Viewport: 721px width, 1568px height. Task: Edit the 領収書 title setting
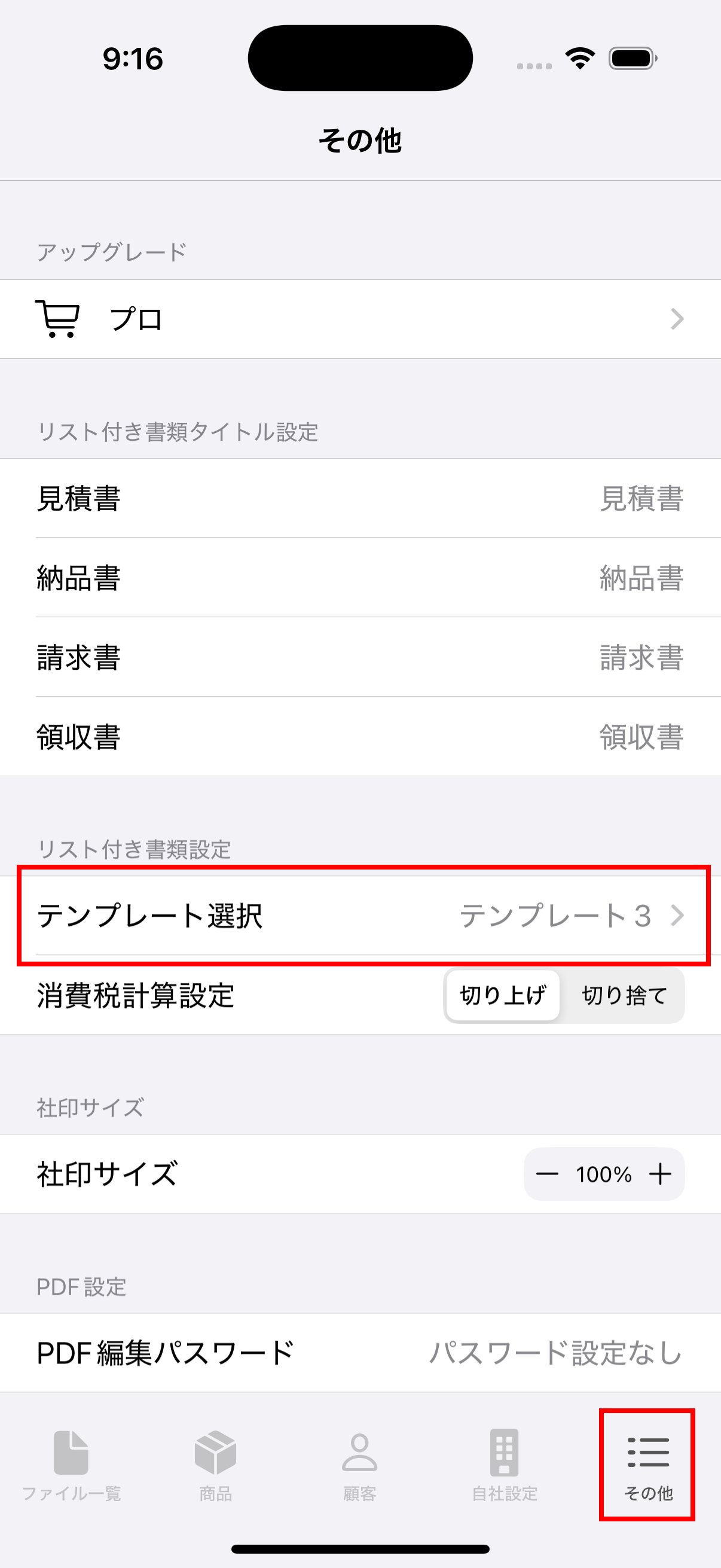tap(360, 737)
